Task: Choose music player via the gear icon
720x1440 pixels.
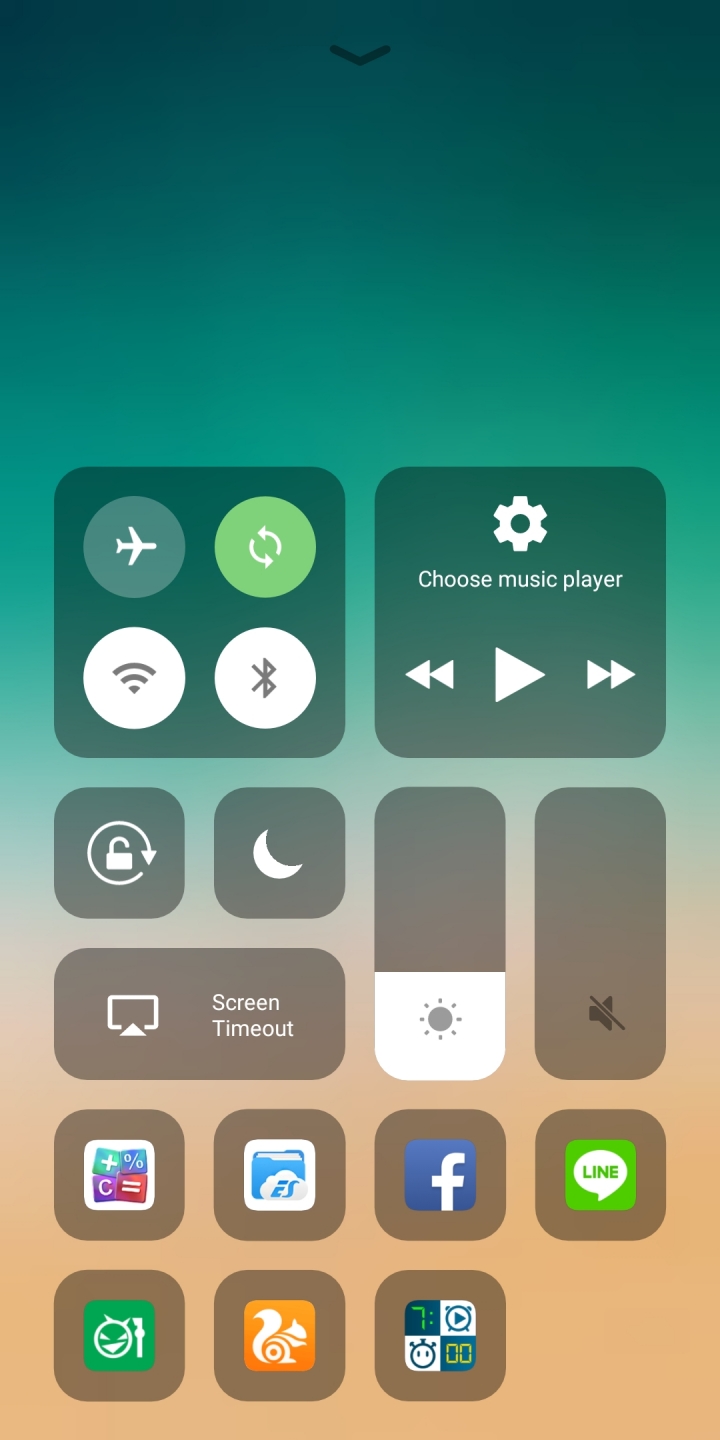Action: pyautogui.click(x=520, y=524)
